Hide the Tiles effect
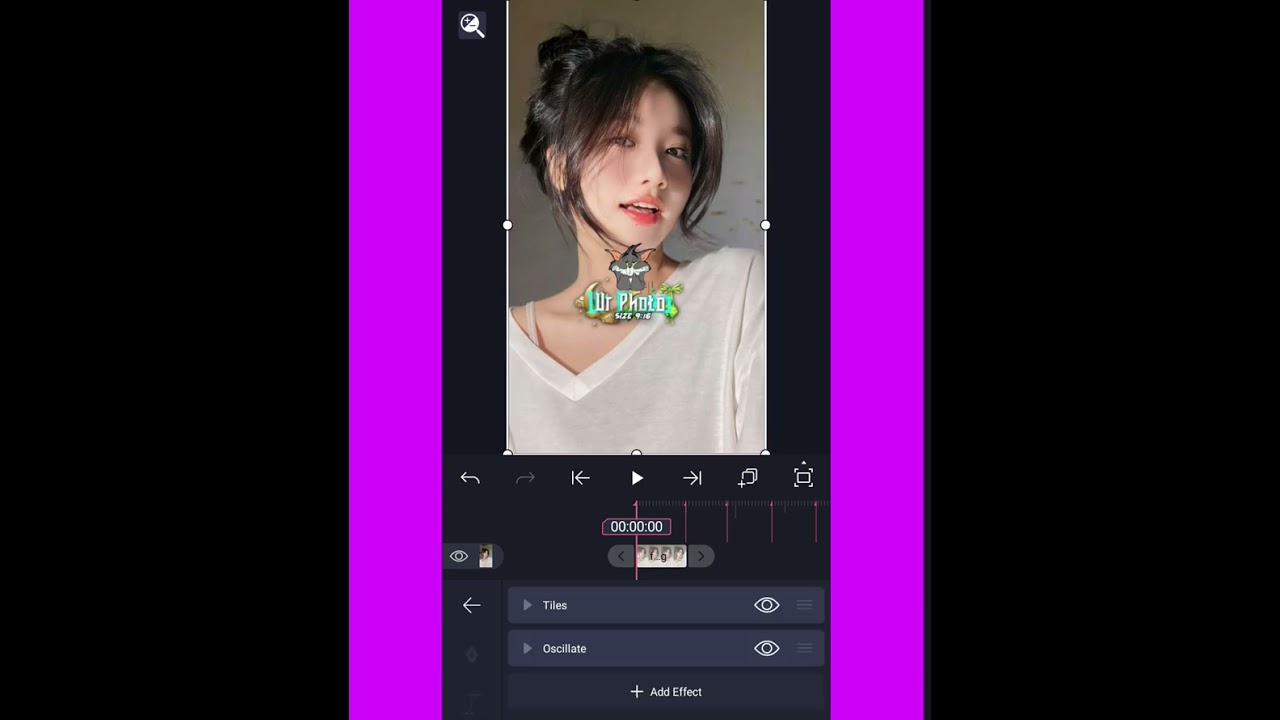1280x720 pixels. (766, 605)
